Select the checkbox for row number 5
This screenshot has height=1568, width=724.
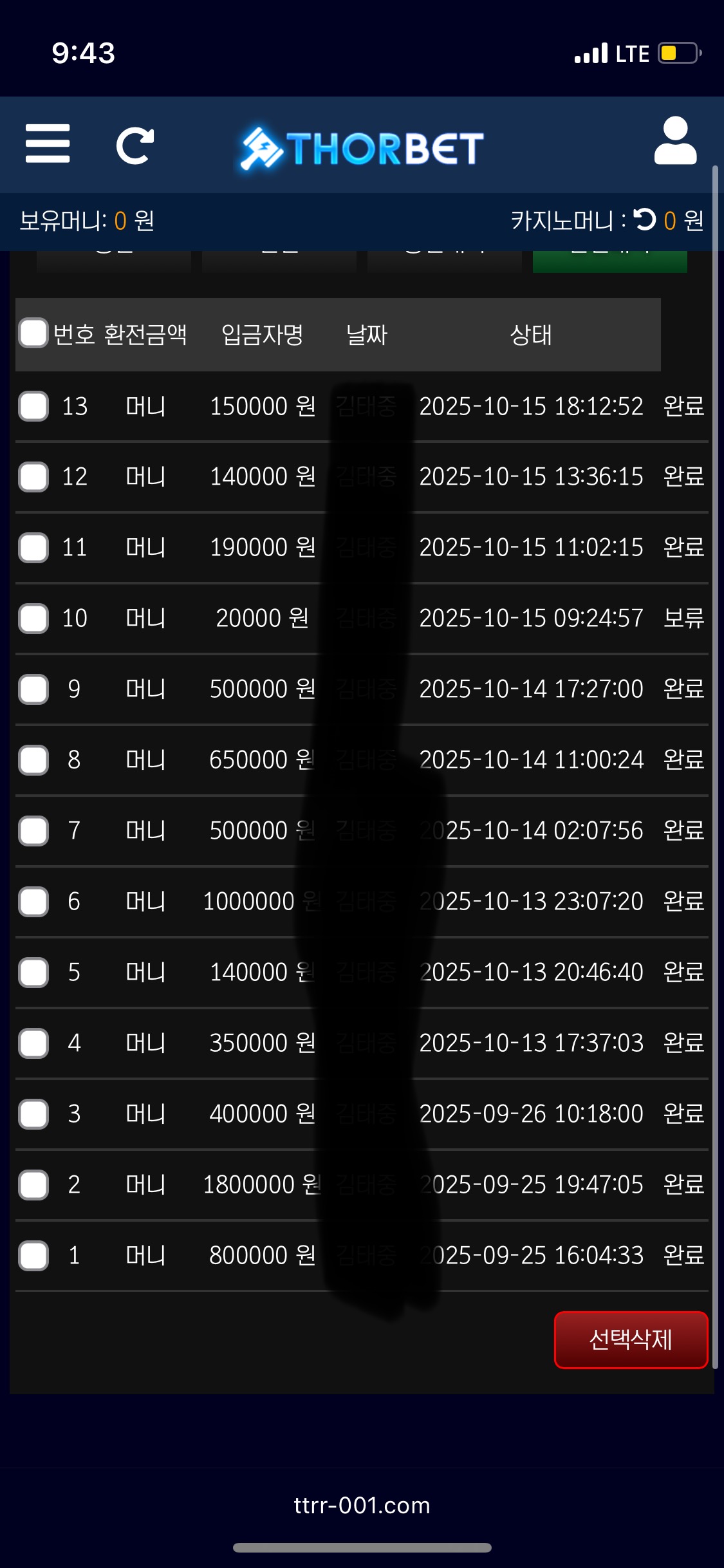(33, 973)
